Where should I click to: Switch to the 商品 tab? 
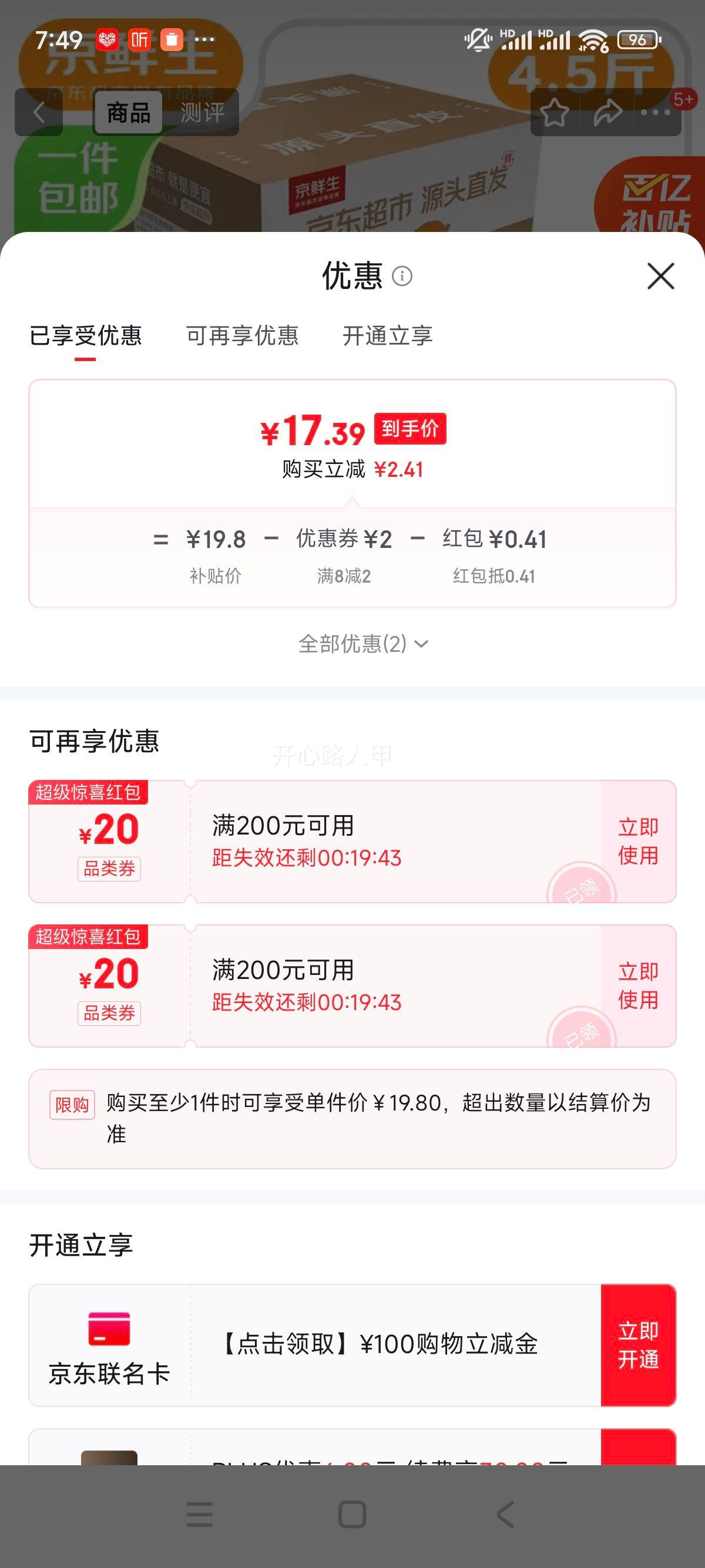coord(129,113)
